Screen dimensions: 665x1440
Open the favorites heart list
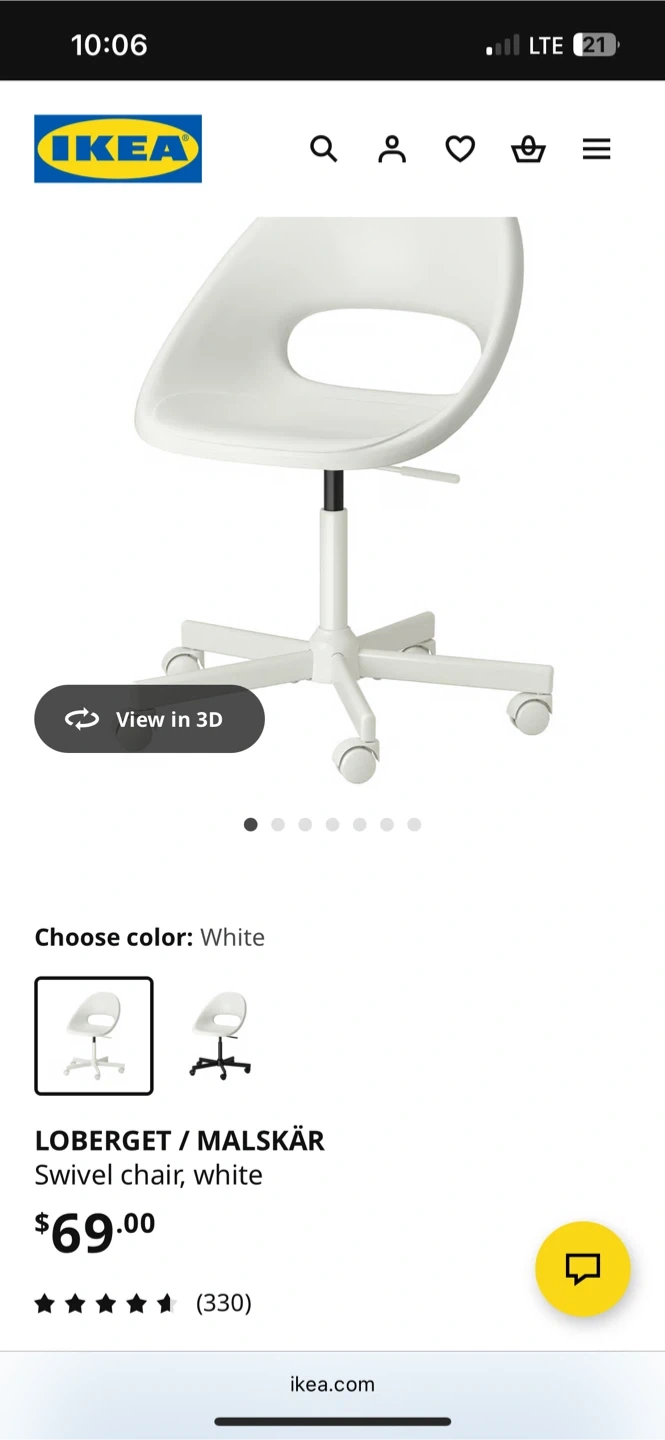[x=460, y=149]
